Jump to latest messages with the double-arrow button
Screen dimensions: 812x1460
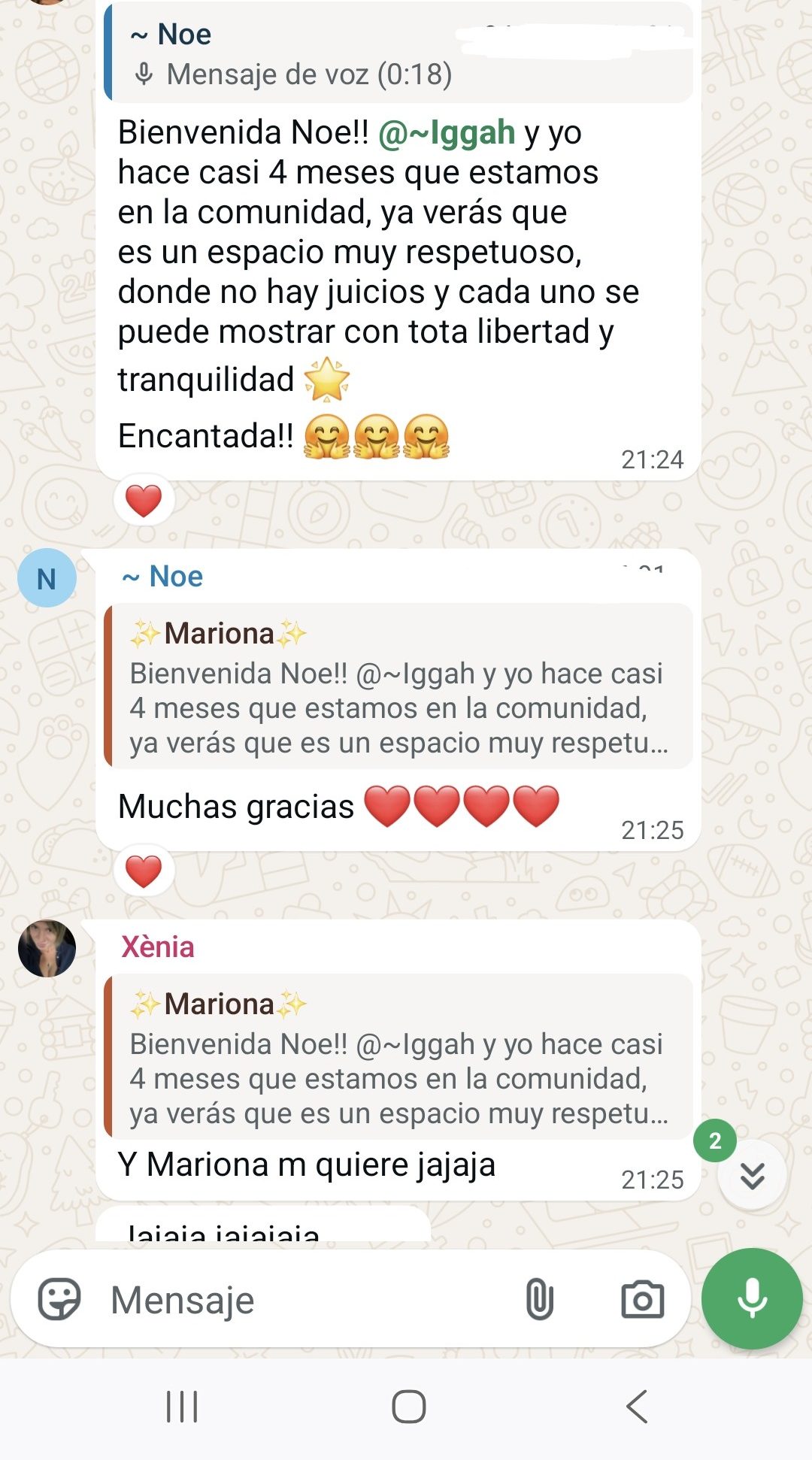coord(752,1176)
